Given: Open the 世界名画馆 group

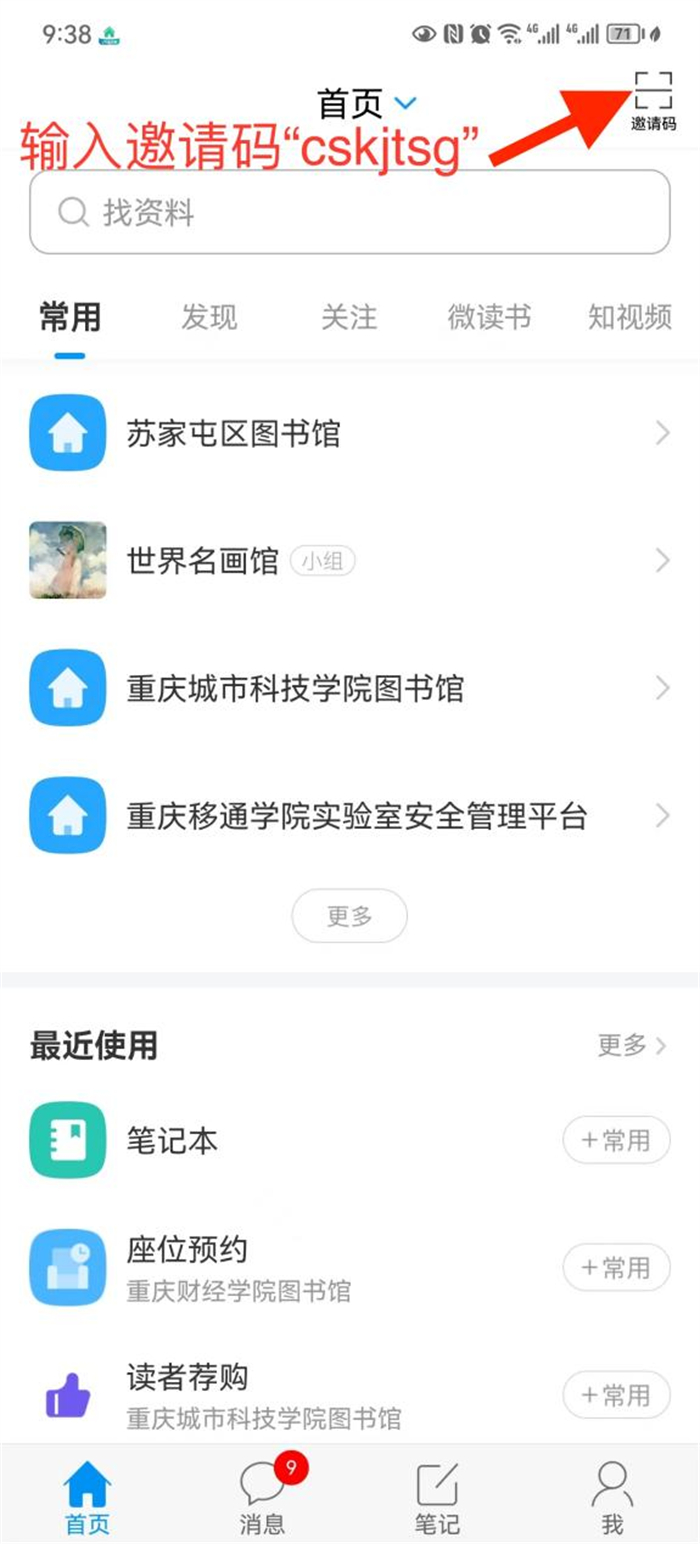Looking at the screenshot, I should [349, 561].
